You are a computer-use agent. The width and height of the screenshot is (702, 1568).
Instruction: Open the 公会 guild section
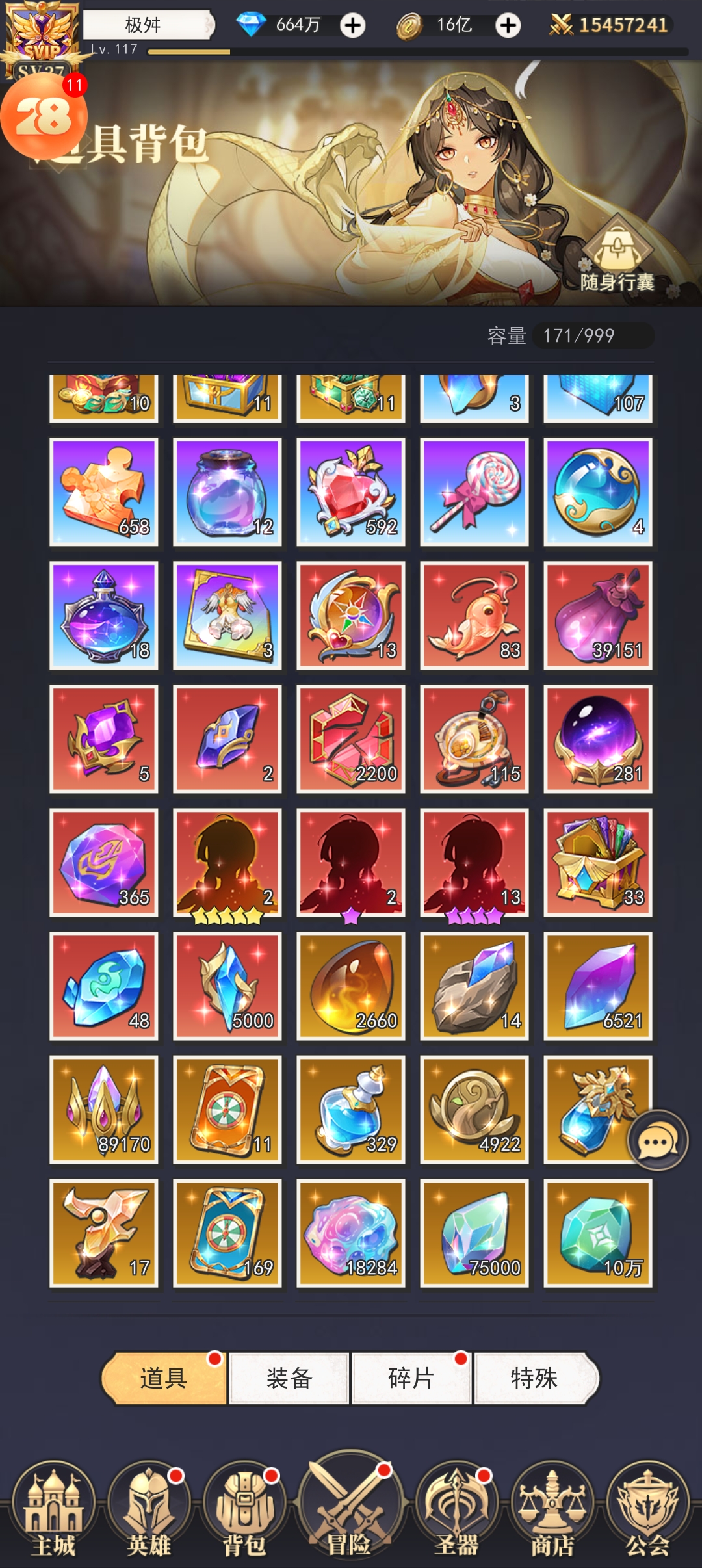point(647,1509)
